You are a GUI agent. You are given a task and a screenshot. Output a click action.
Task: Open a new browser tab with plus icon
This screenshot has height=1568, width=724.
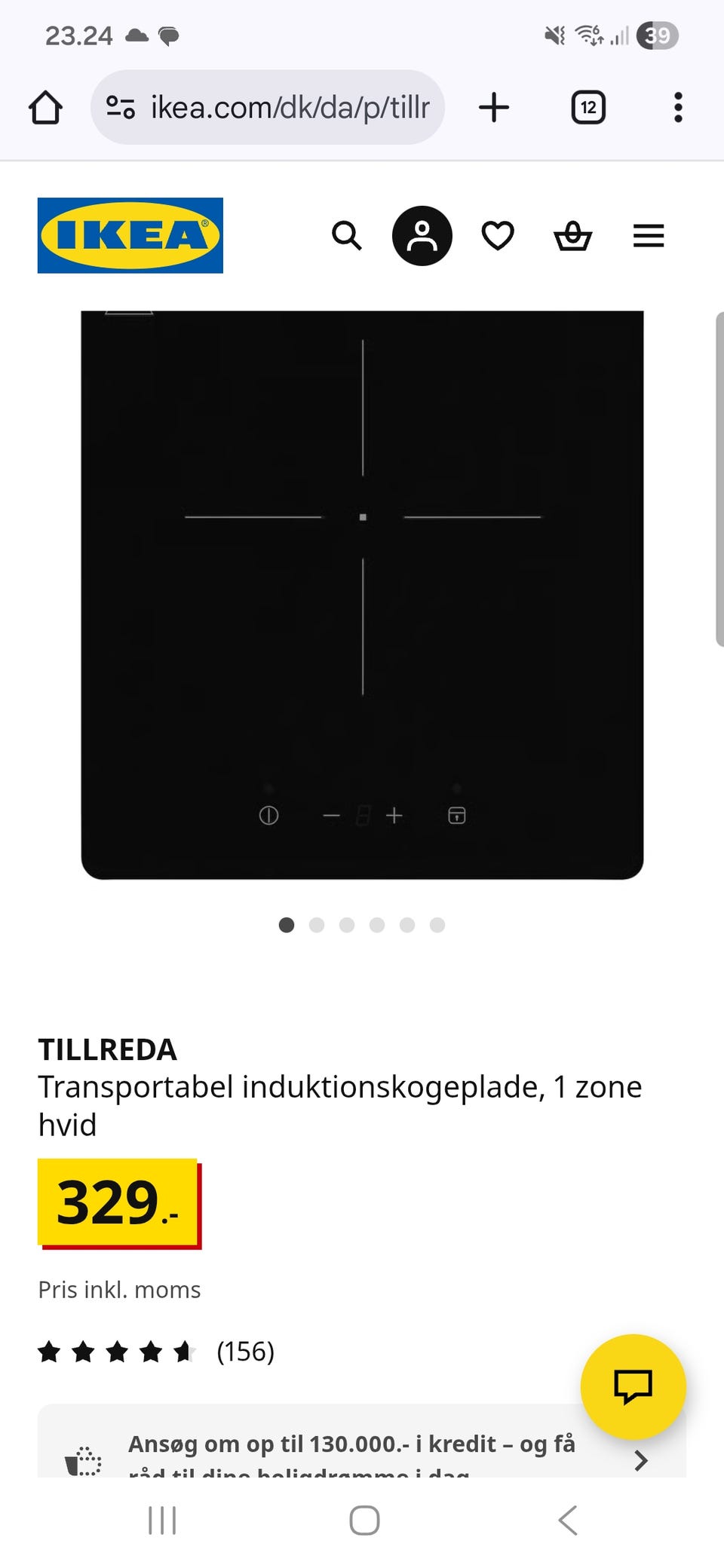pyautogui.click(x=495, y=107)
